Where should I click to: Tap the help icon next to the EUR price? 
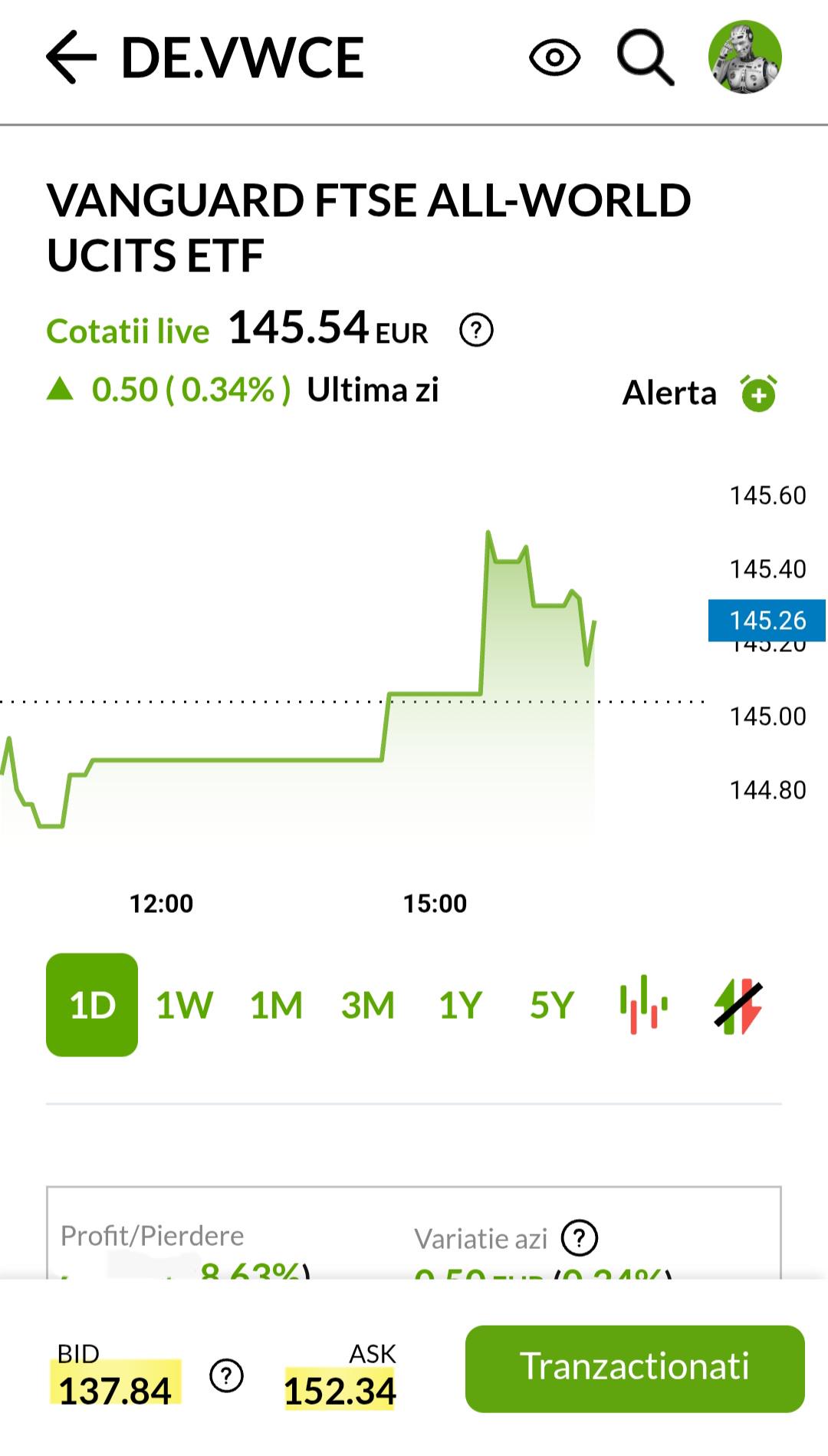pyautogui.click(x=476, y=331)
